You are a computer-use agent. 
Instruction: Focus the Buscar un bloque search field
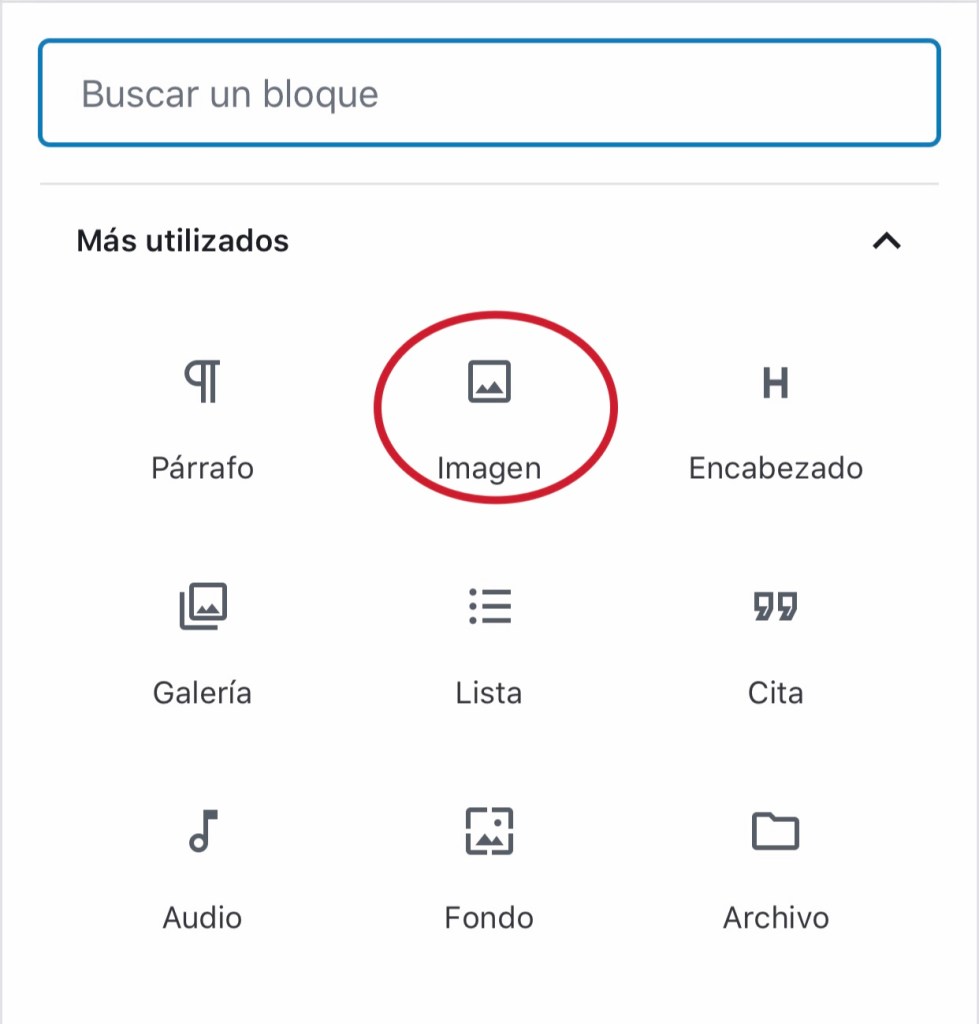pyautogui.click(x=488, y=94)
